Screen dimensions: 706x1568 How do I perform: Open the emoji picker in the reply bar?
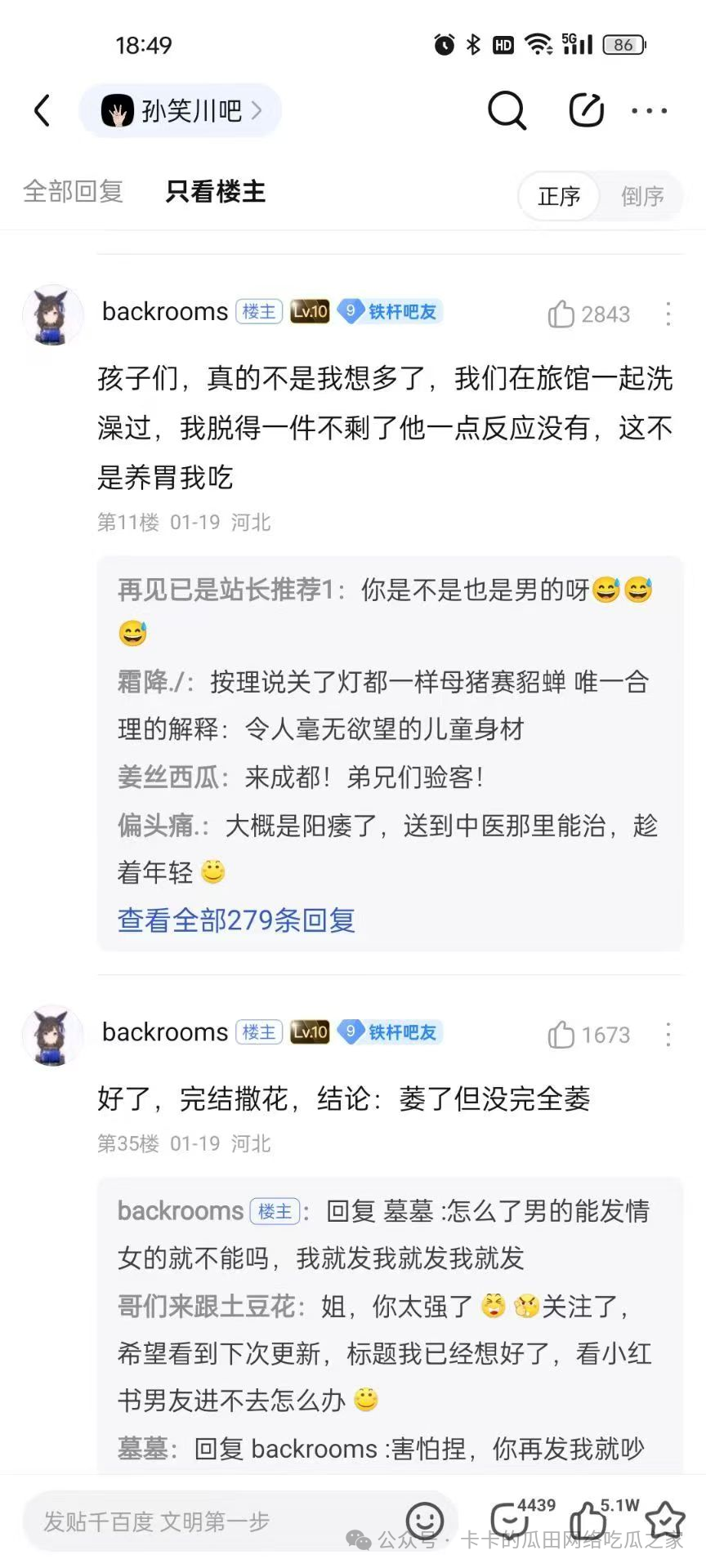click(x=425, y=1521)
